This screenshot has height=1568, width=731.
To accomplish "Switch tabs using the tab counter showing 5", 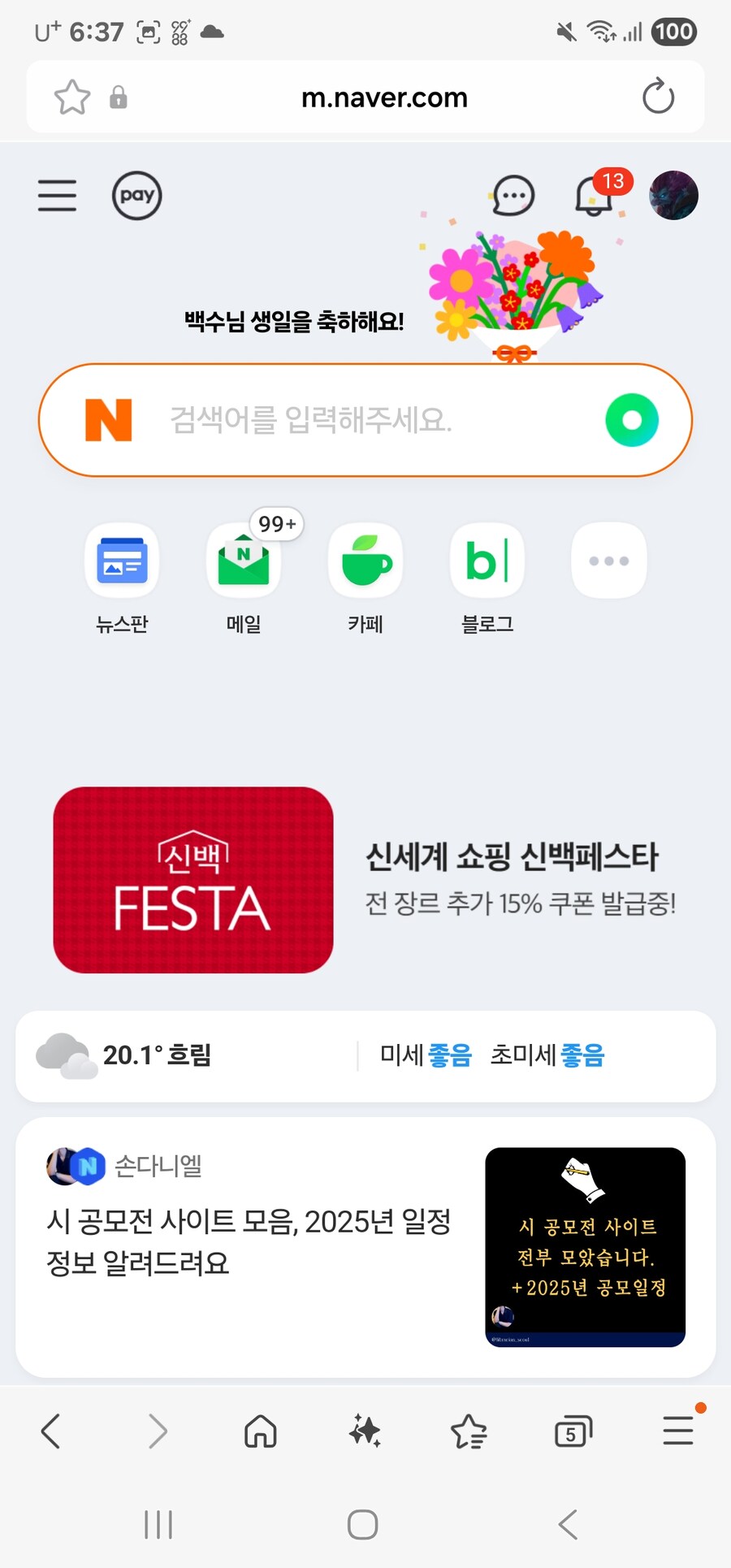I will pos(573,1432).
